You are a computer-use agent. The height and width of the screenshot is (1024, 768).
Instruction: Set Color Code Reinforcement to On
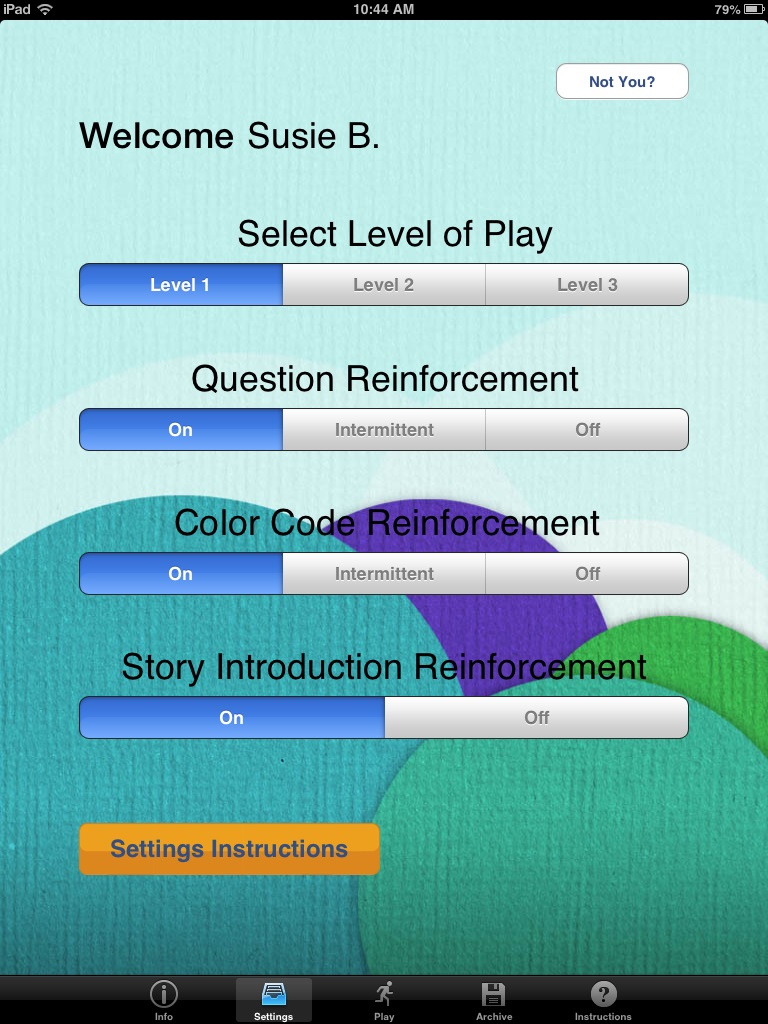tap(181, 574)
